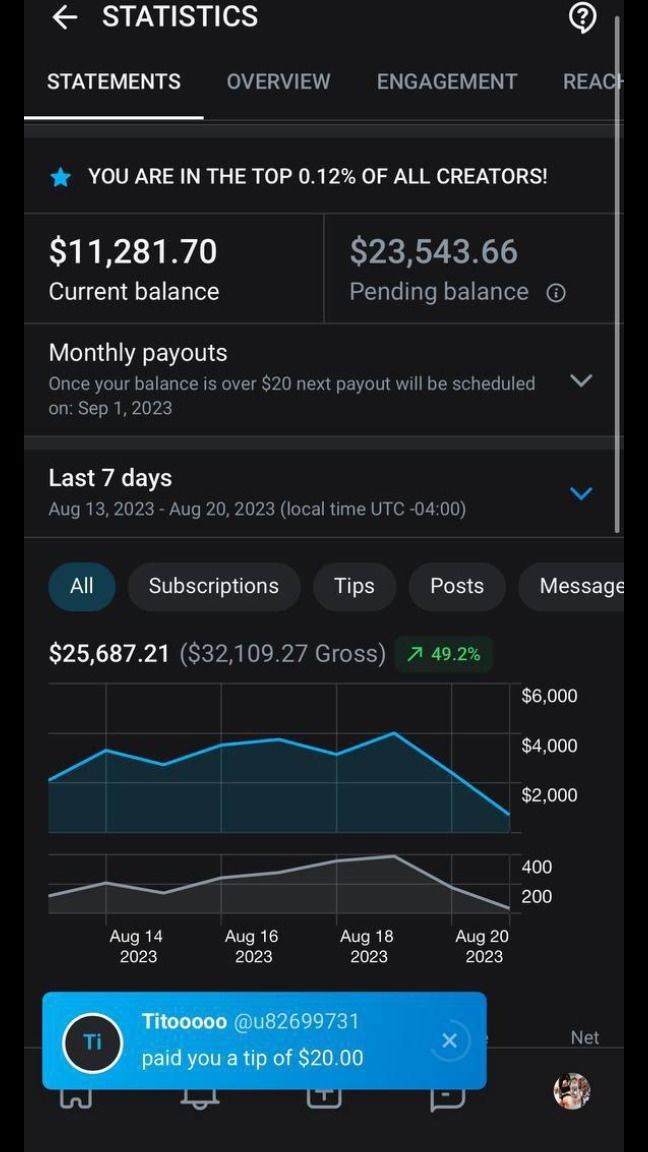Open the Last 7 days date range dropdown
The image size is (648, 1152).
click(x=581, y=493)
